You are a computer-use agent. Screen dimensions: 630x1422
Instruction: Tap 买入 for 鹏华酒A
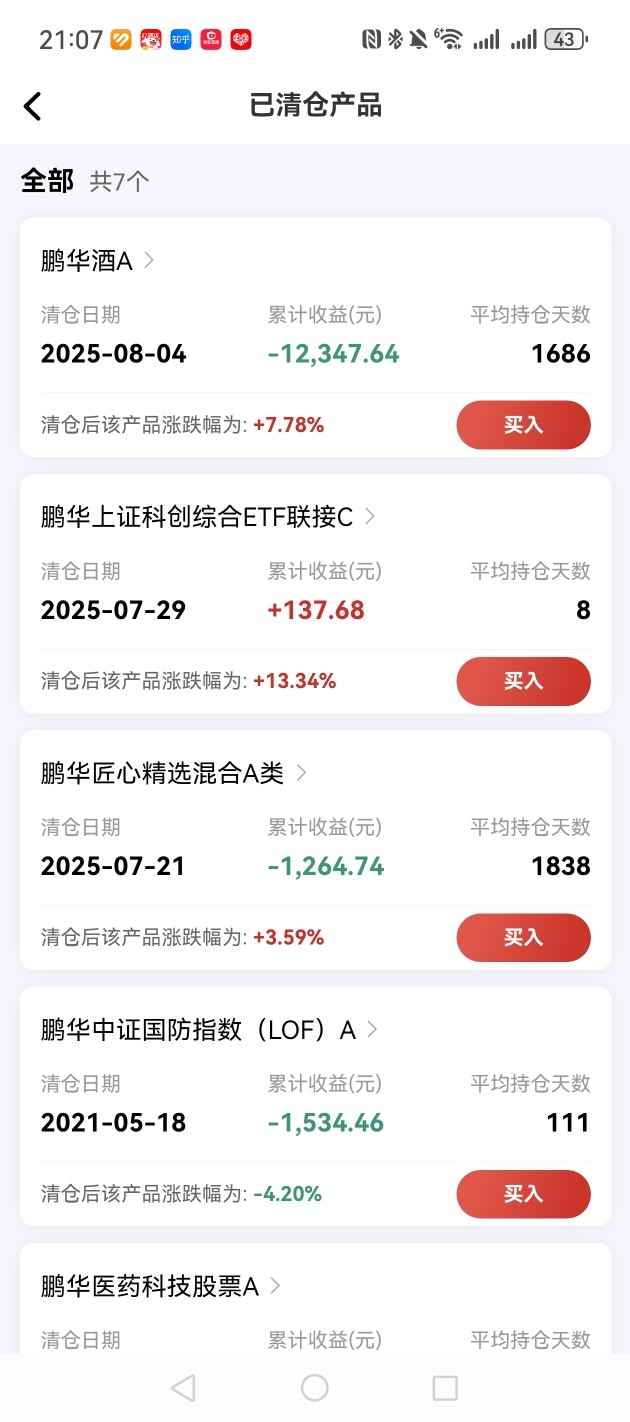tap(523, 425)
